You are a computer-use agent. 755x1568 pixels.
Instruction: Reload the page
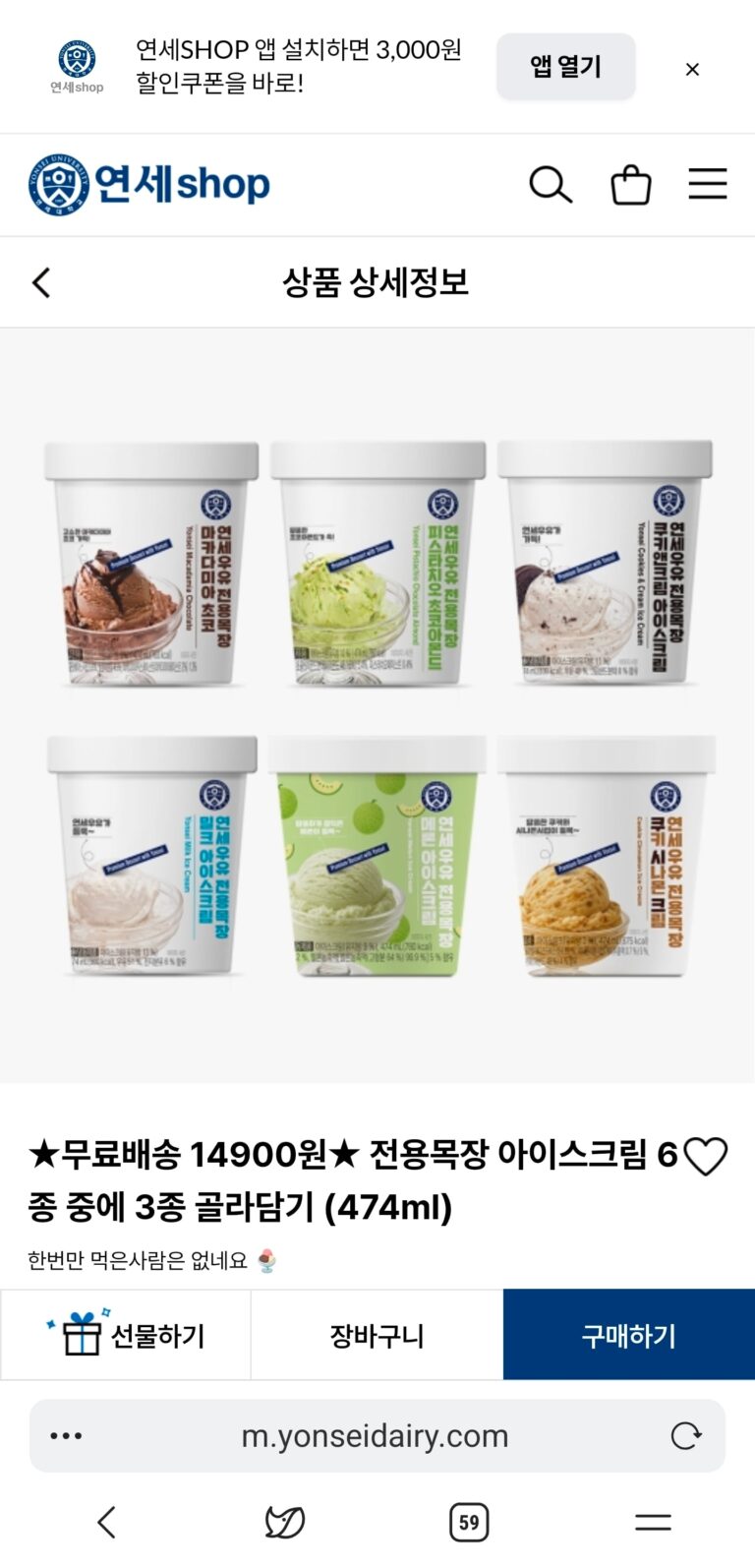[685, 1436]
